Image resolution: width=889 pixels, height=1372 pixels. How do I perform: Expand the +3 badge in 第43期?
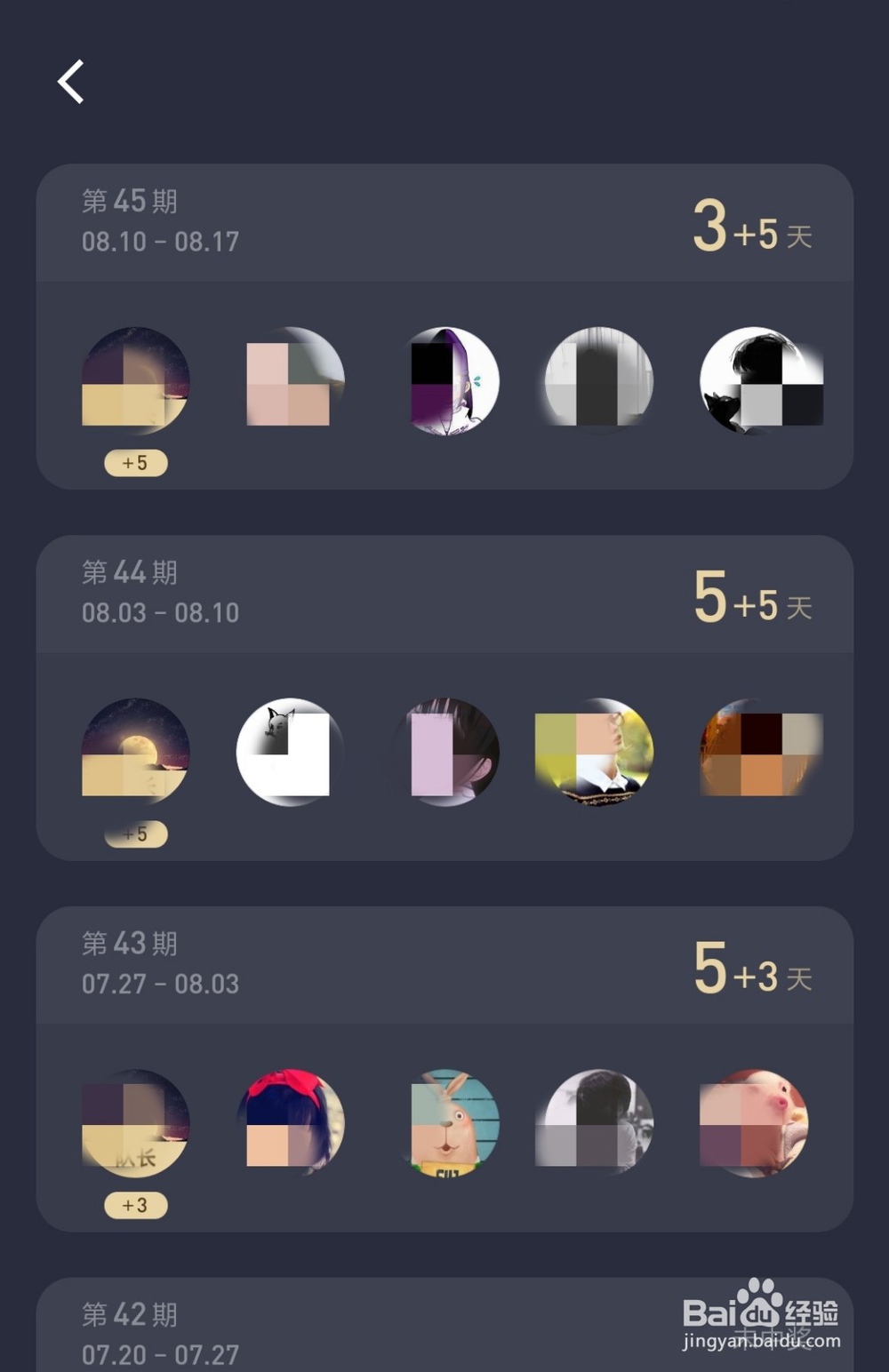coord(135,1205)
